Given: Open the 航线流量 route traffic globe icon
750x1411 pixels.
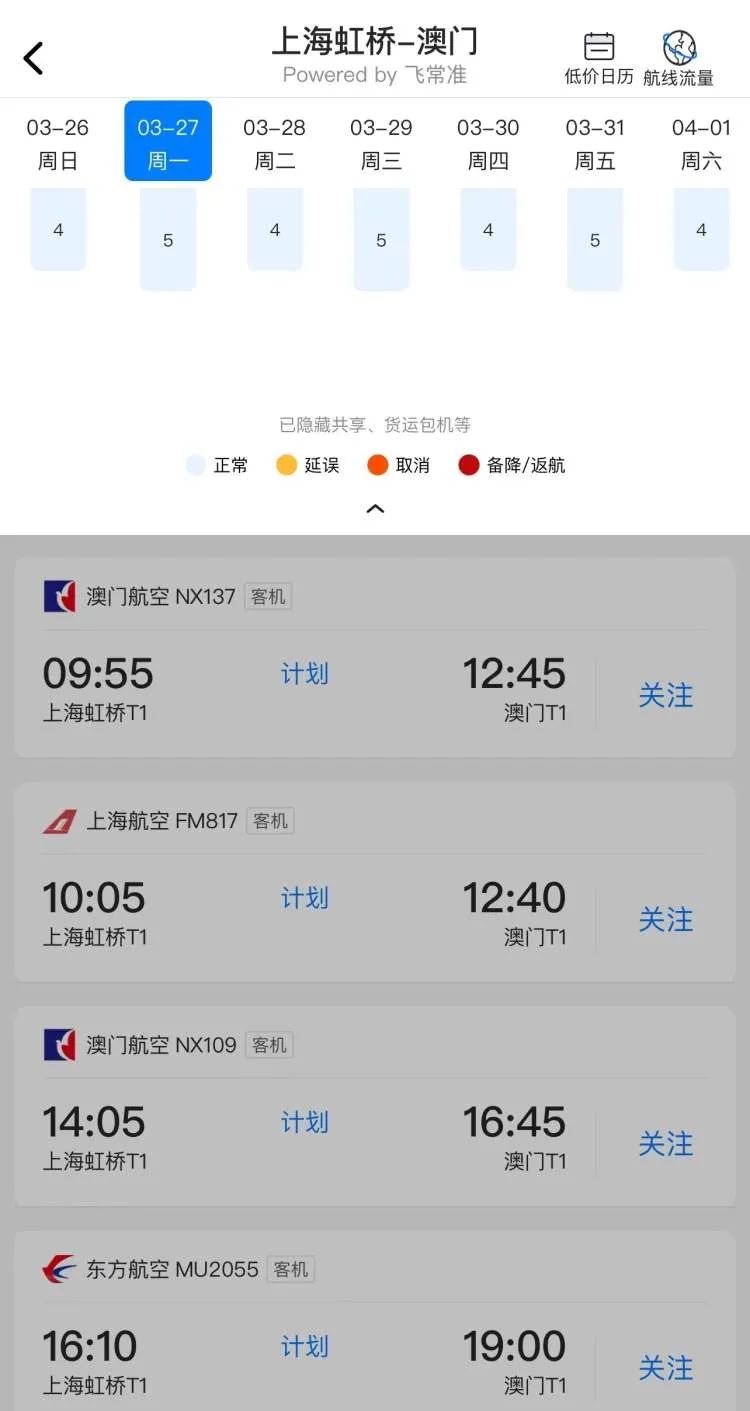Looking at the screenshot, I should [x=681, y=45].
